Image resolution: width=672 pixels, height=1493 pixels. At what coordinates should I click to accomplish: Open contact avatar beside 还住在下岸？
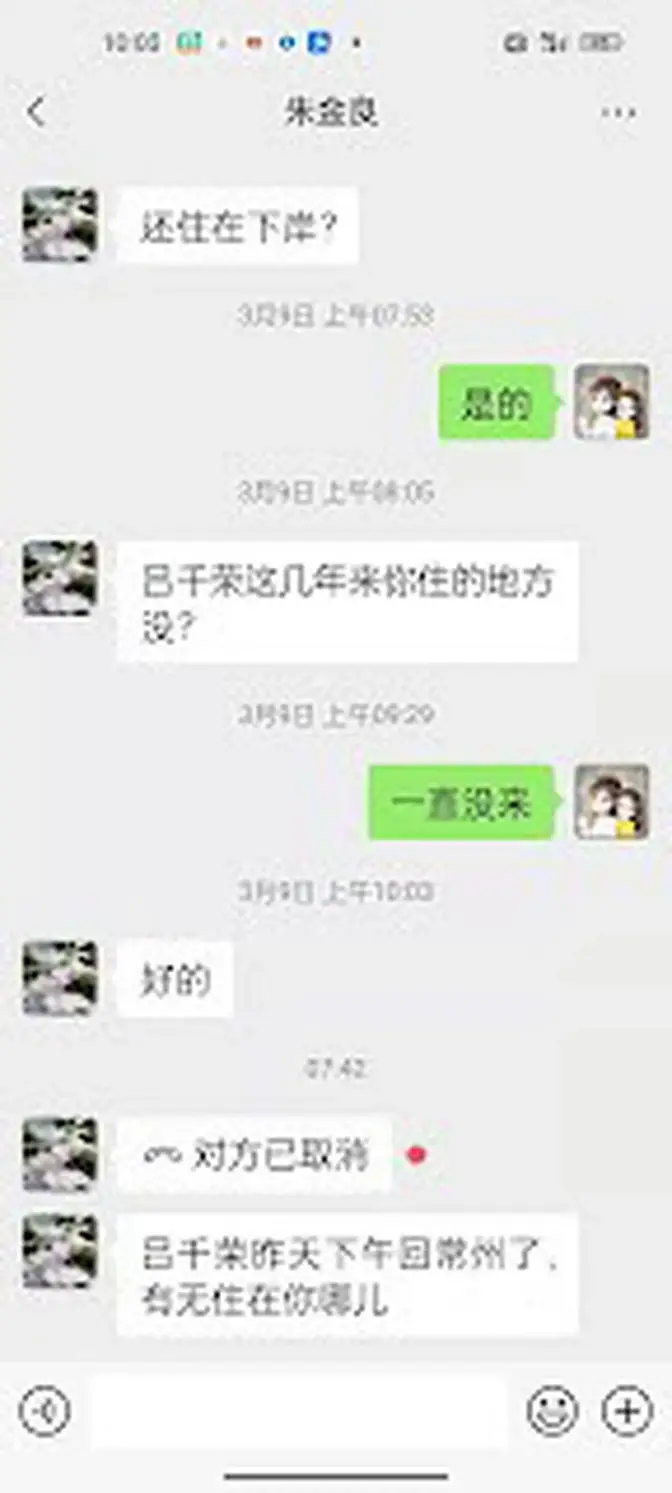(60, 225)
